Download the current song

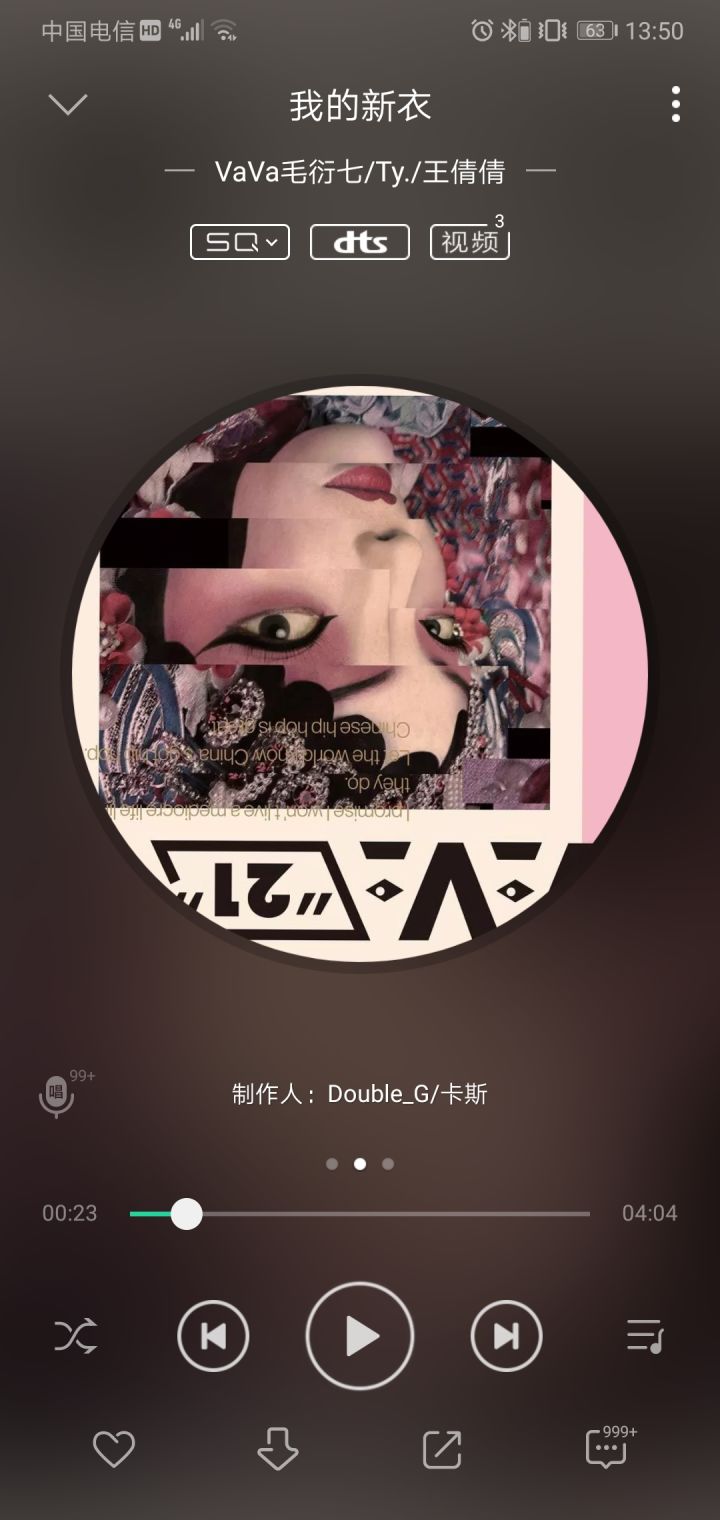pyautogui.click(x=278, y=1447)
